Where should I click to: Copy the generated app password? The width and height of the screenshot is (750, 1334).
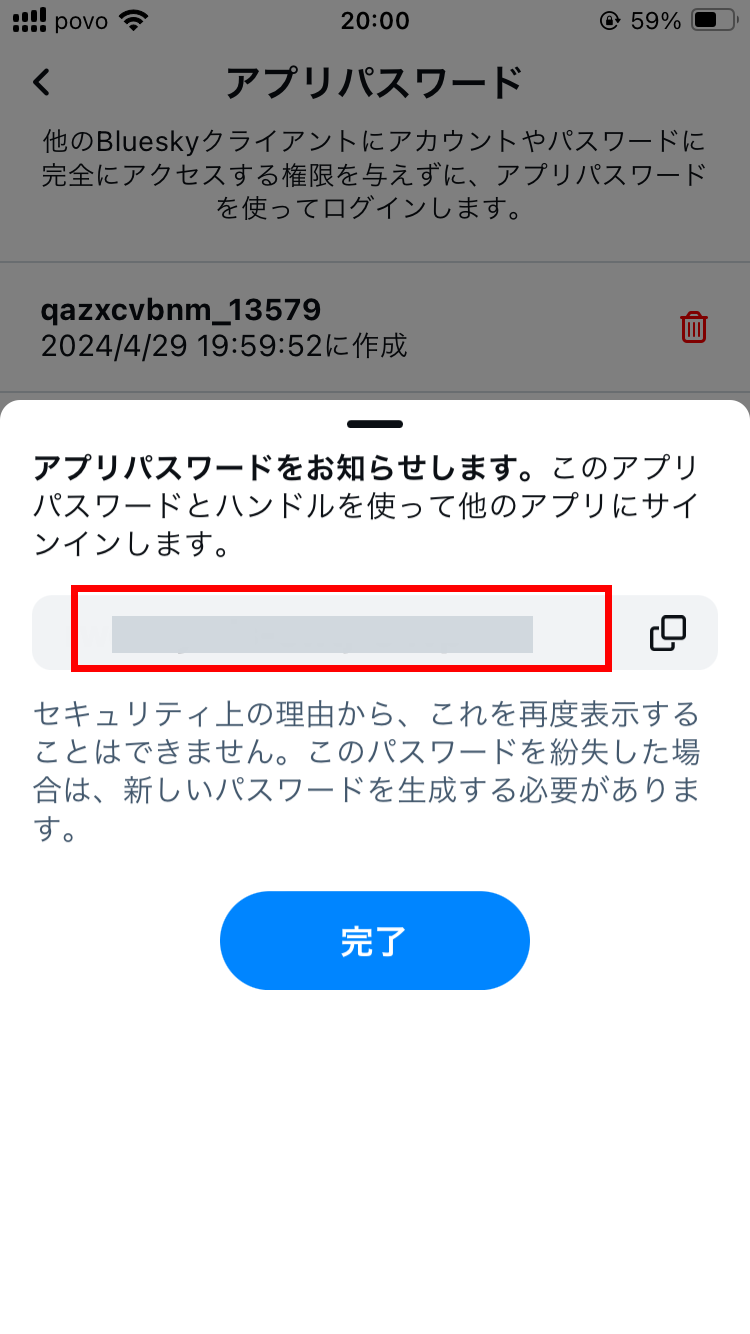(668, 633)
